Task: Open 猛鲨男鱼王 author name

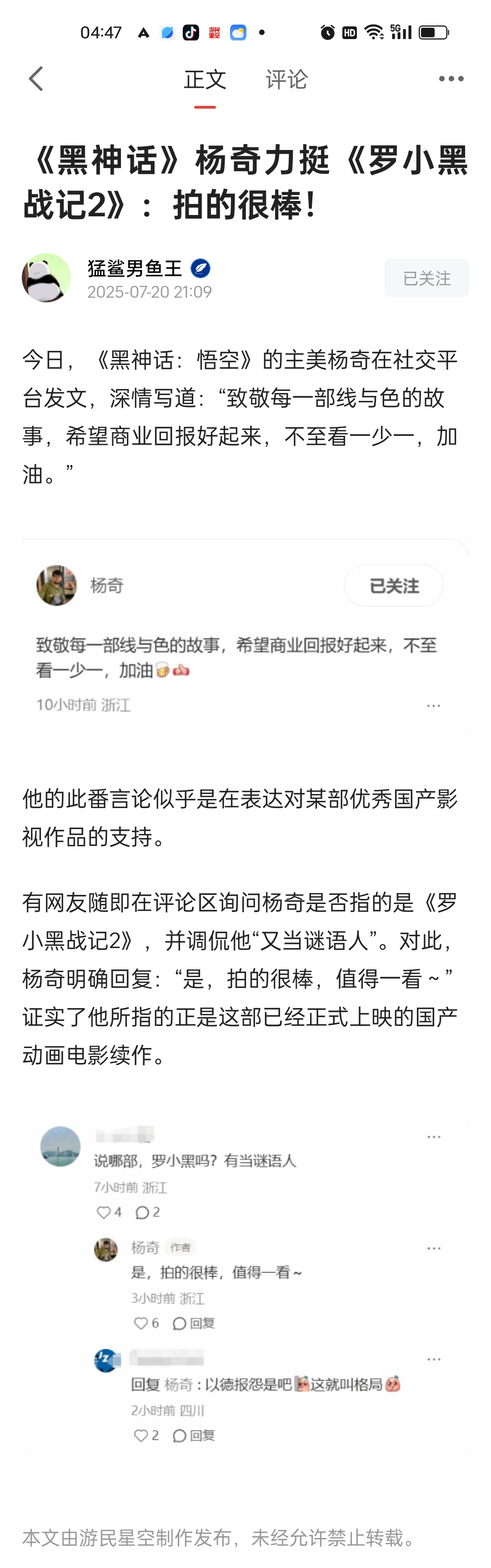Action: point(135,269)
